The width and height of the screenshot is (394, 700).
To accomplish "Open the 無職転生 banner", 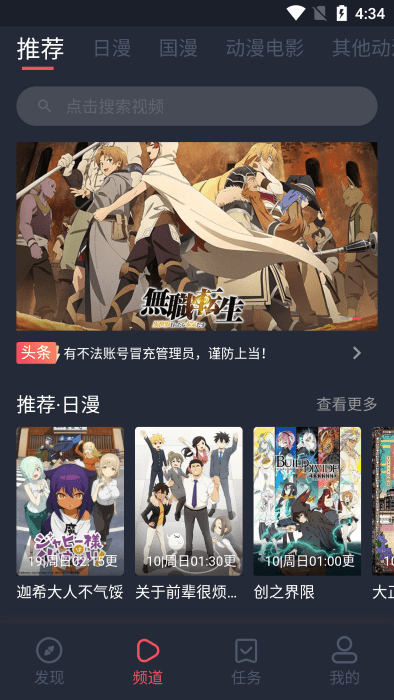I will pos(197,236).
